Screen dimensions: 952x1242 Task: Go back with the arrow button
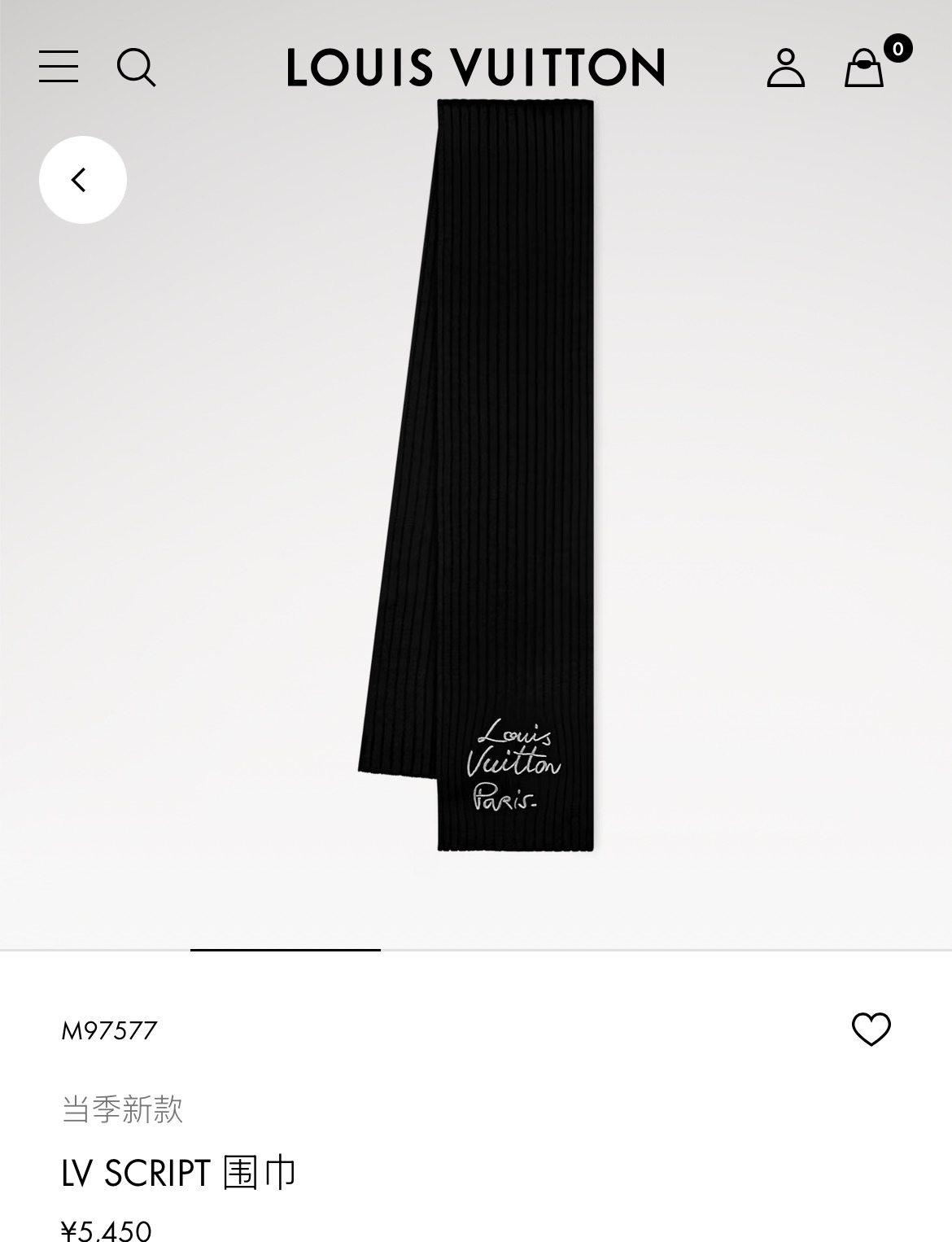(82, 180)
